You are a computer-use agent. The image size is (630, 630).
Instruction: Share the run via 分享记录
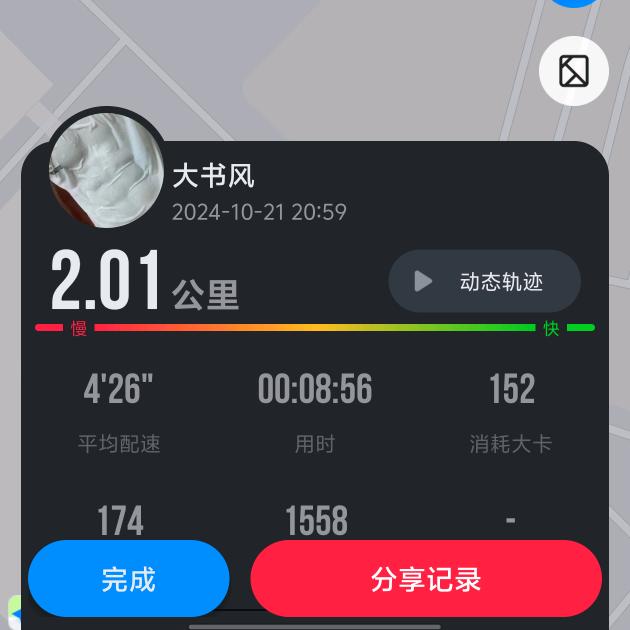[426, 578]
